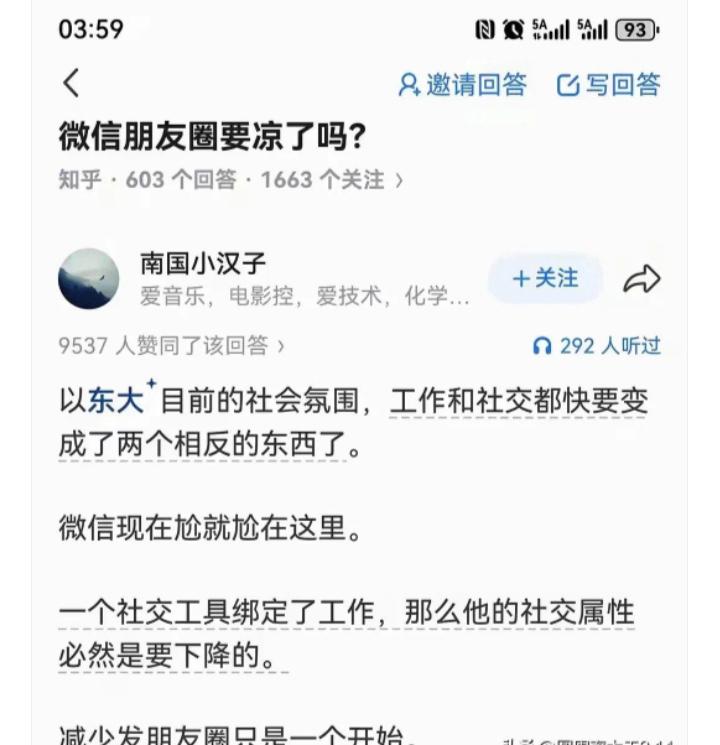Select the person icon beside 邀请回答

click(x=409, y=86)
